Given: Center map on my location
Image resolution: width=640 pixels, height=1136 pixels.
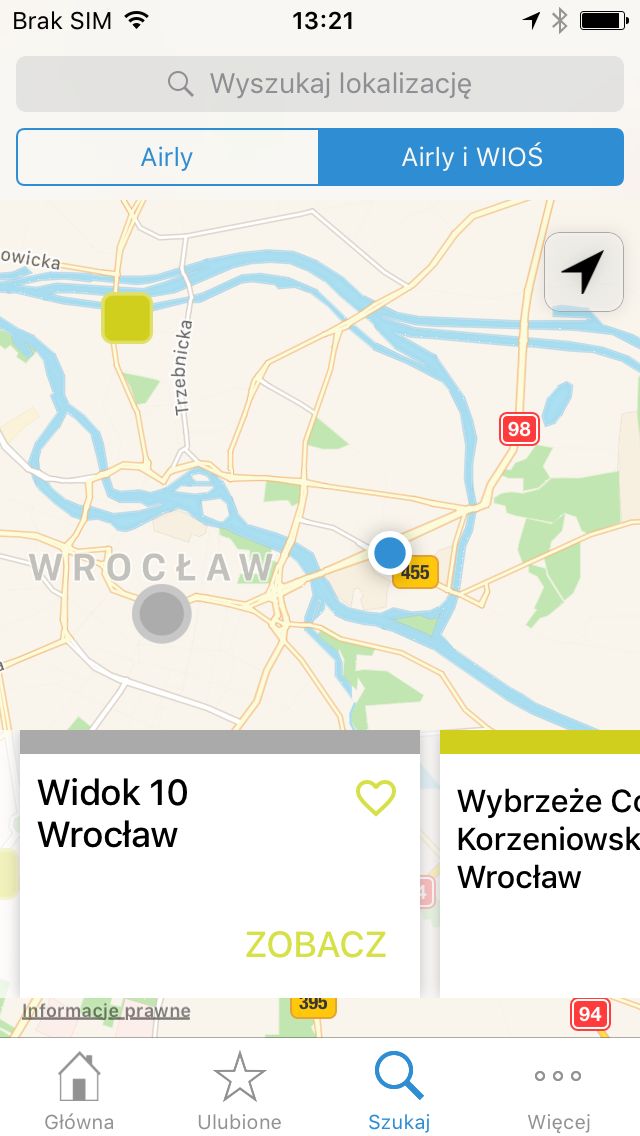Looking at the screenshot, I should [x=583, y=272].
